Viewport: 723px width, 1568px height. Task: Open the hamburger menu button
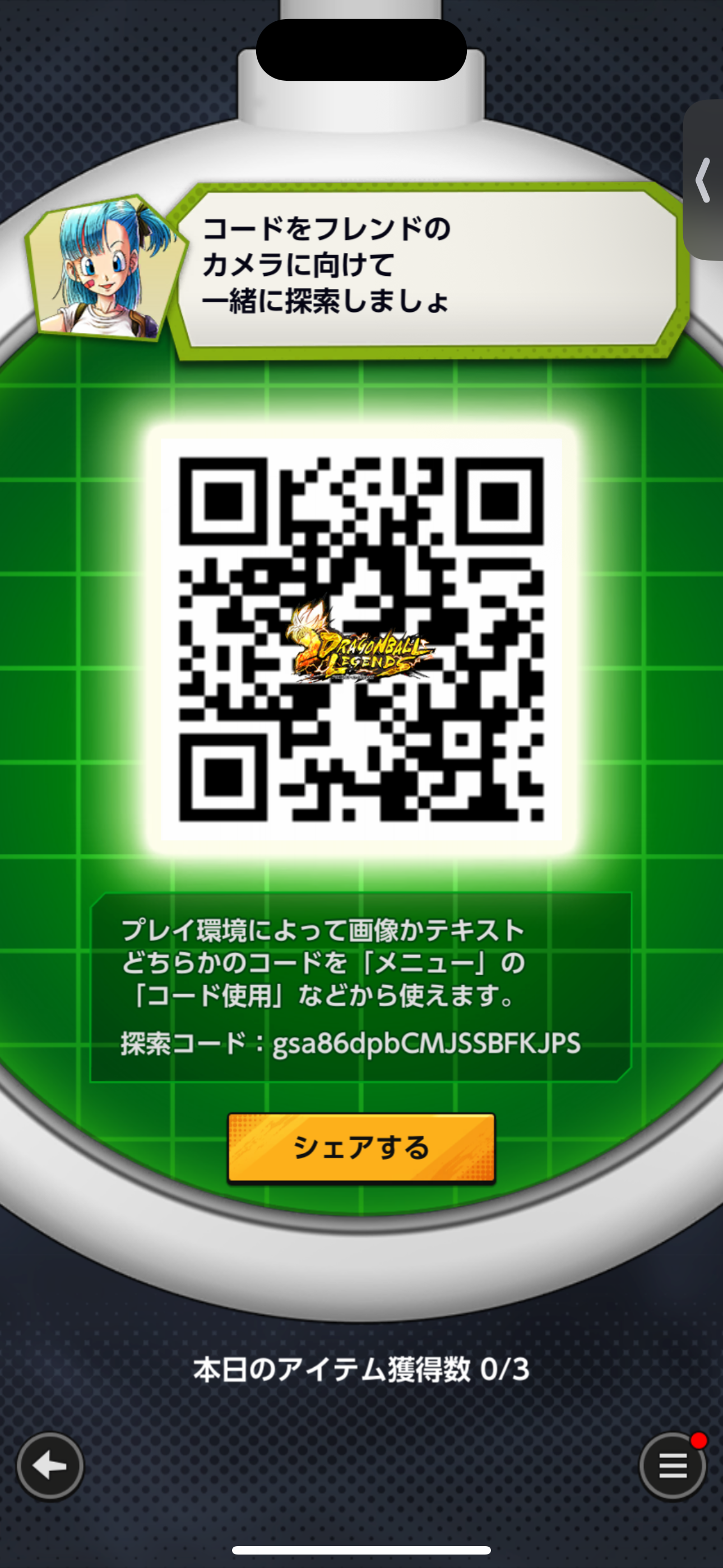[x=673, y=1465]
